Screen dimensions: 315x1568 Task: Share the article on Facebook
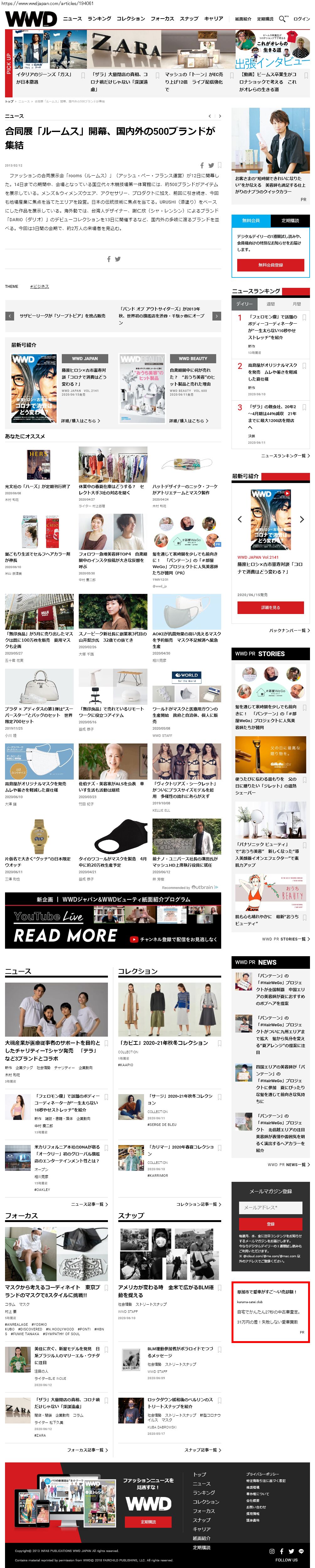pos(202,165)
